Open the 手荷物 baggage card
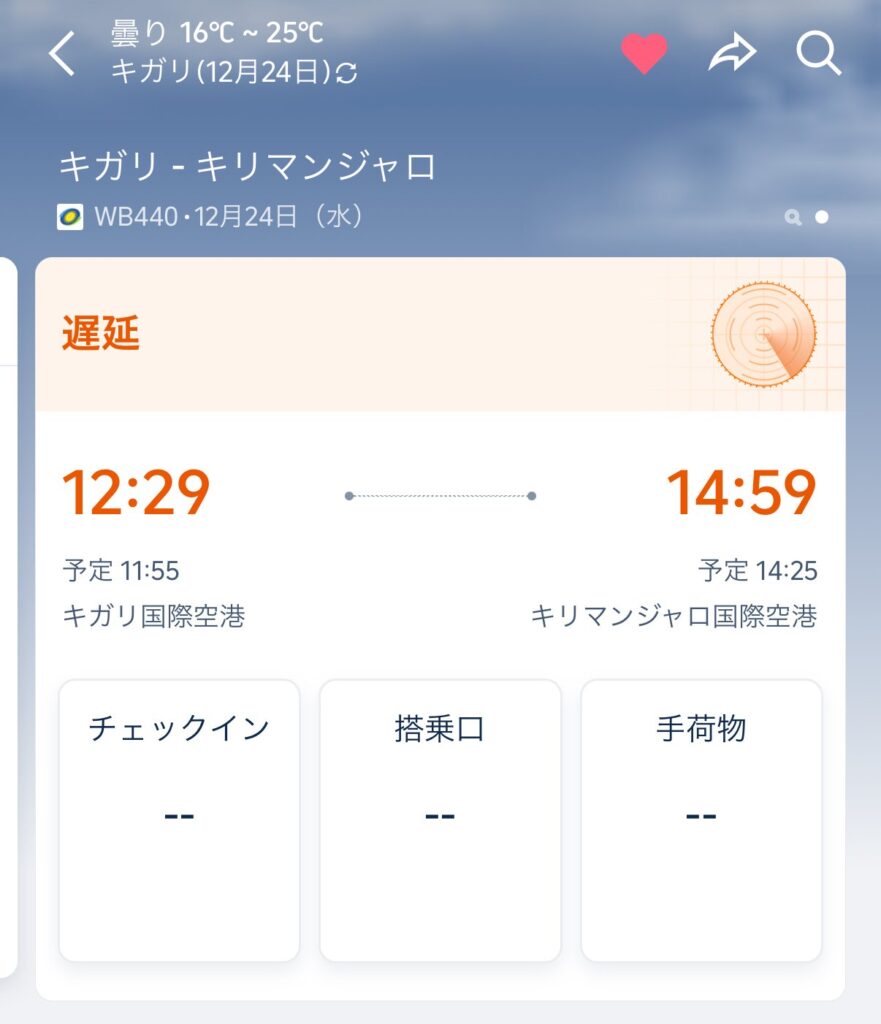Screen dimensions: 881x1024 tap(701, 820)
